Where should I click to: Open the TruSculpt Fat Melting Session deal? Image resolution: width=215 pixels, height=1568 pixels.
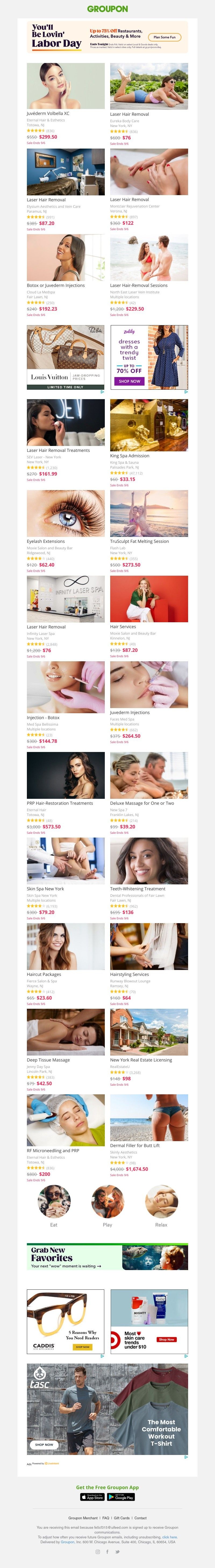click(149, 513)
